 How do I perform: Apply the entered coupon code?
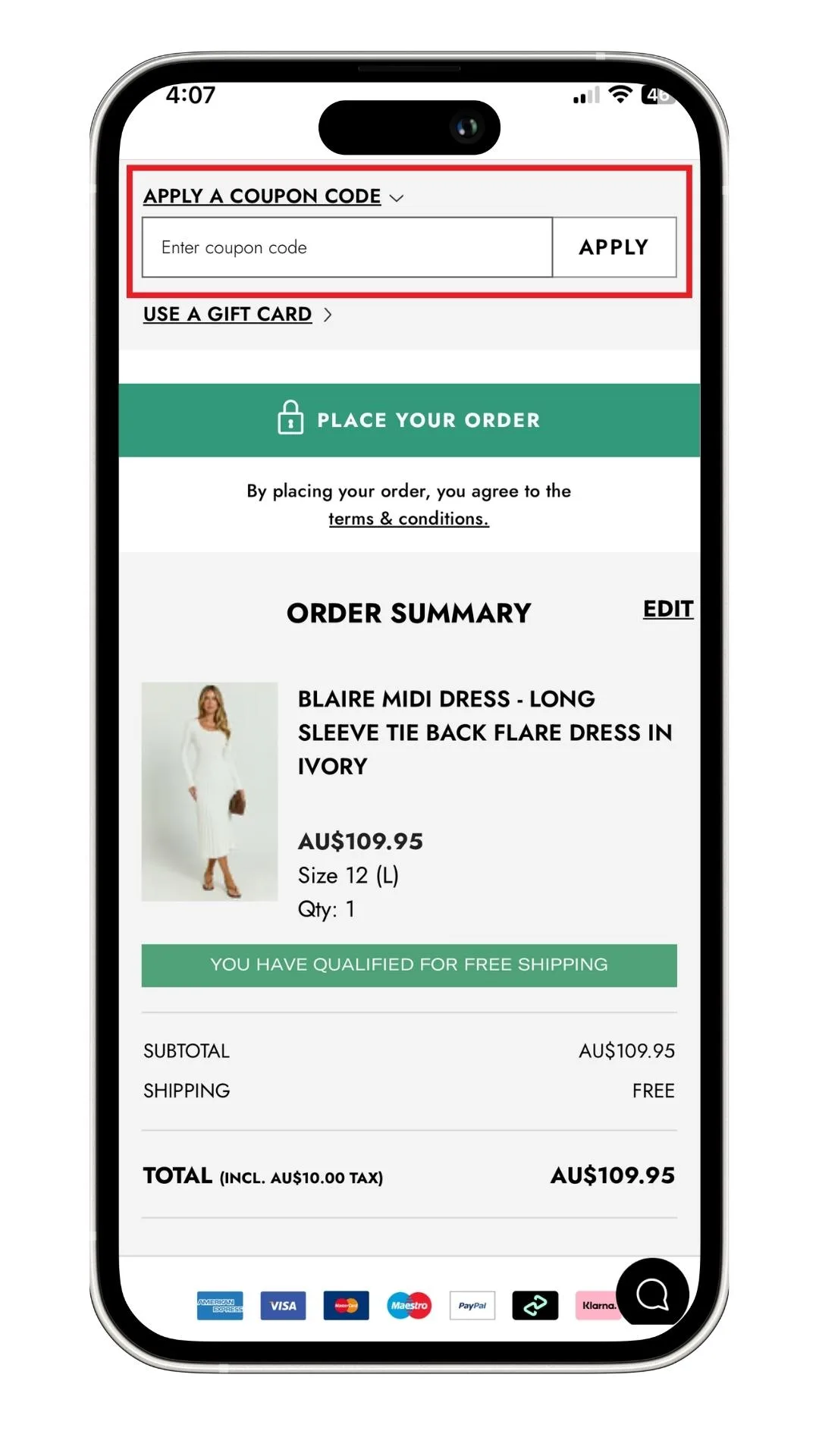click(x=613, y=248)
